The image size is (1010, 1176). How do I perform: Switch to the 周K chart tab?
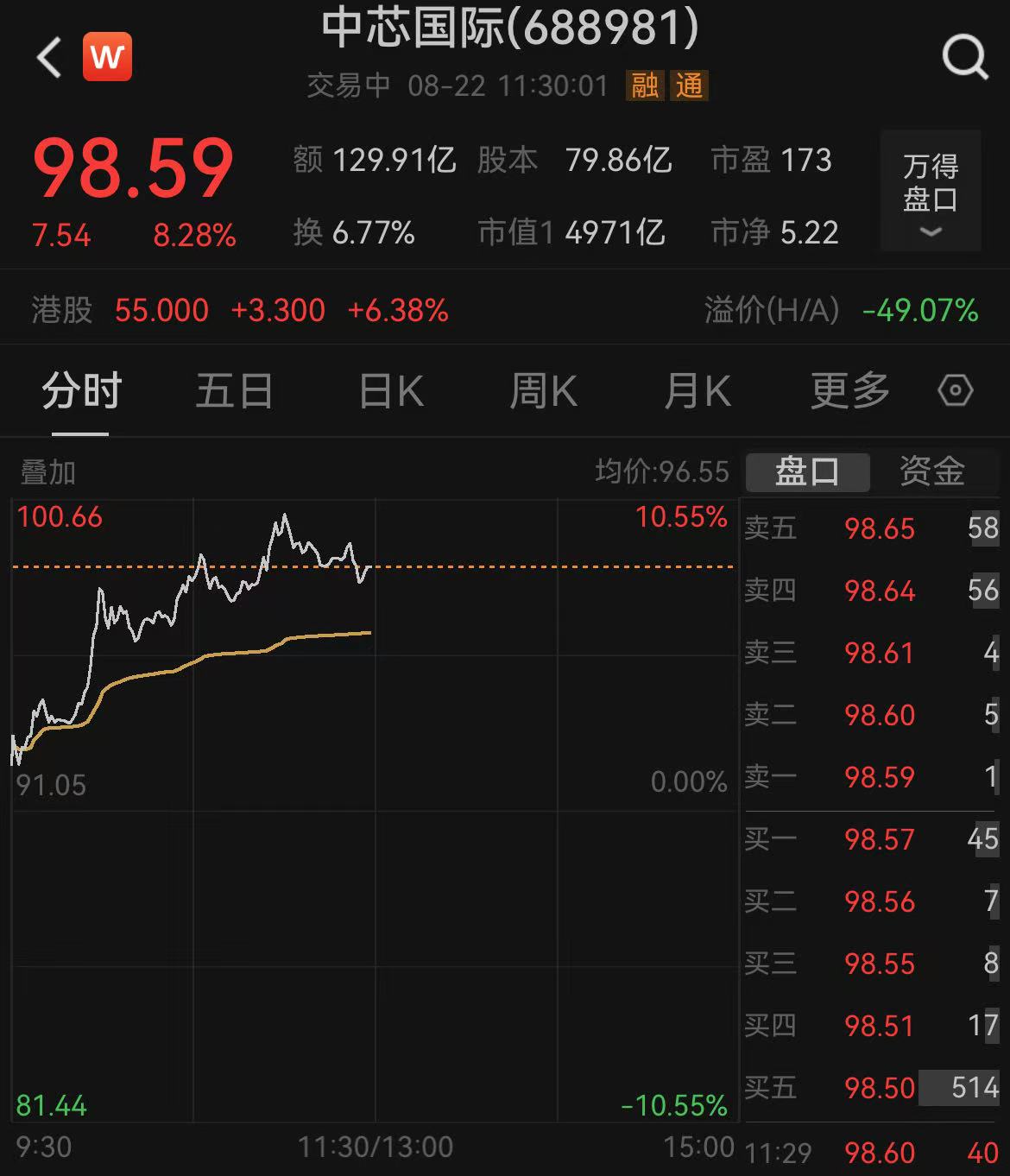click(x=543, y=391)
